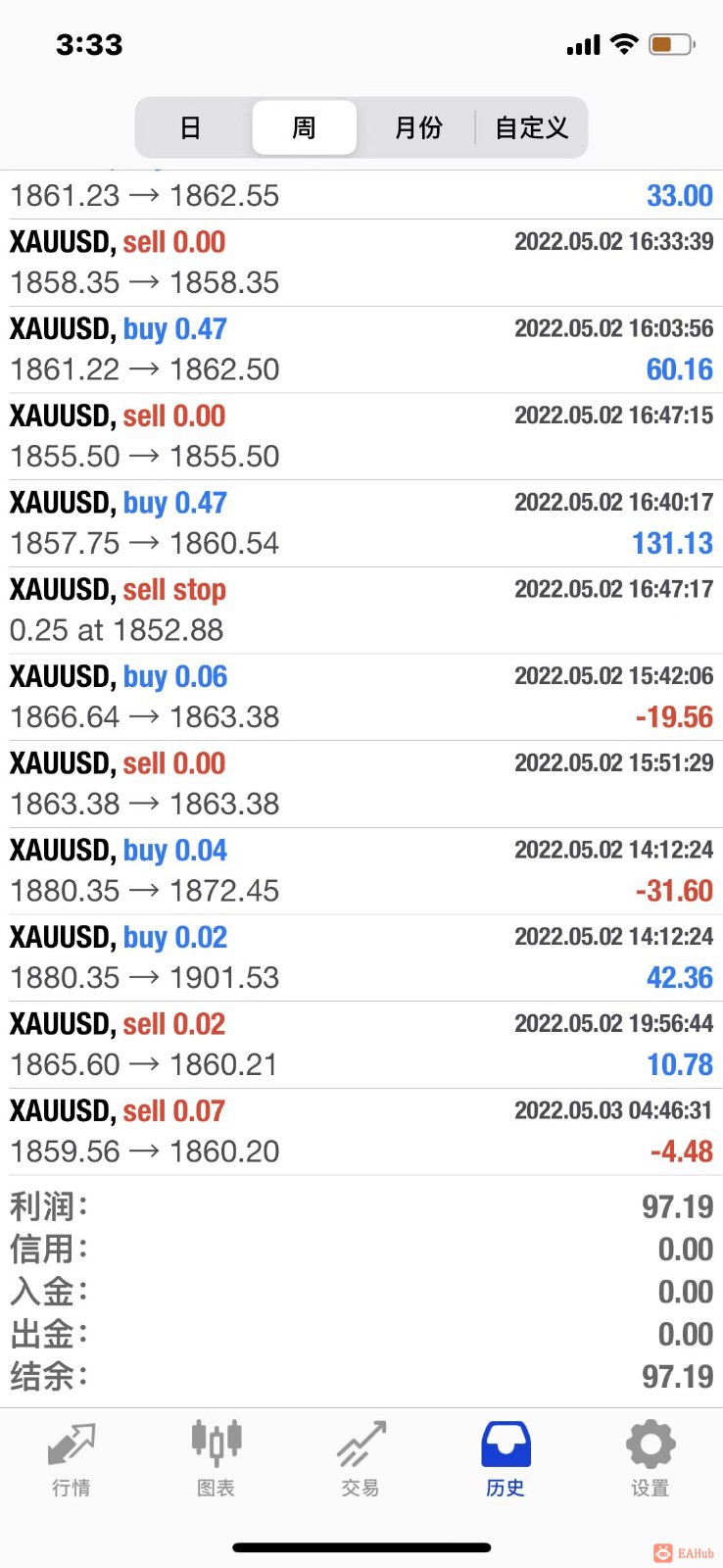Expand the buy 0.47 trade with profit 60.16
Viewport: 723px width, 1568px height.
[x=361, y=349]
